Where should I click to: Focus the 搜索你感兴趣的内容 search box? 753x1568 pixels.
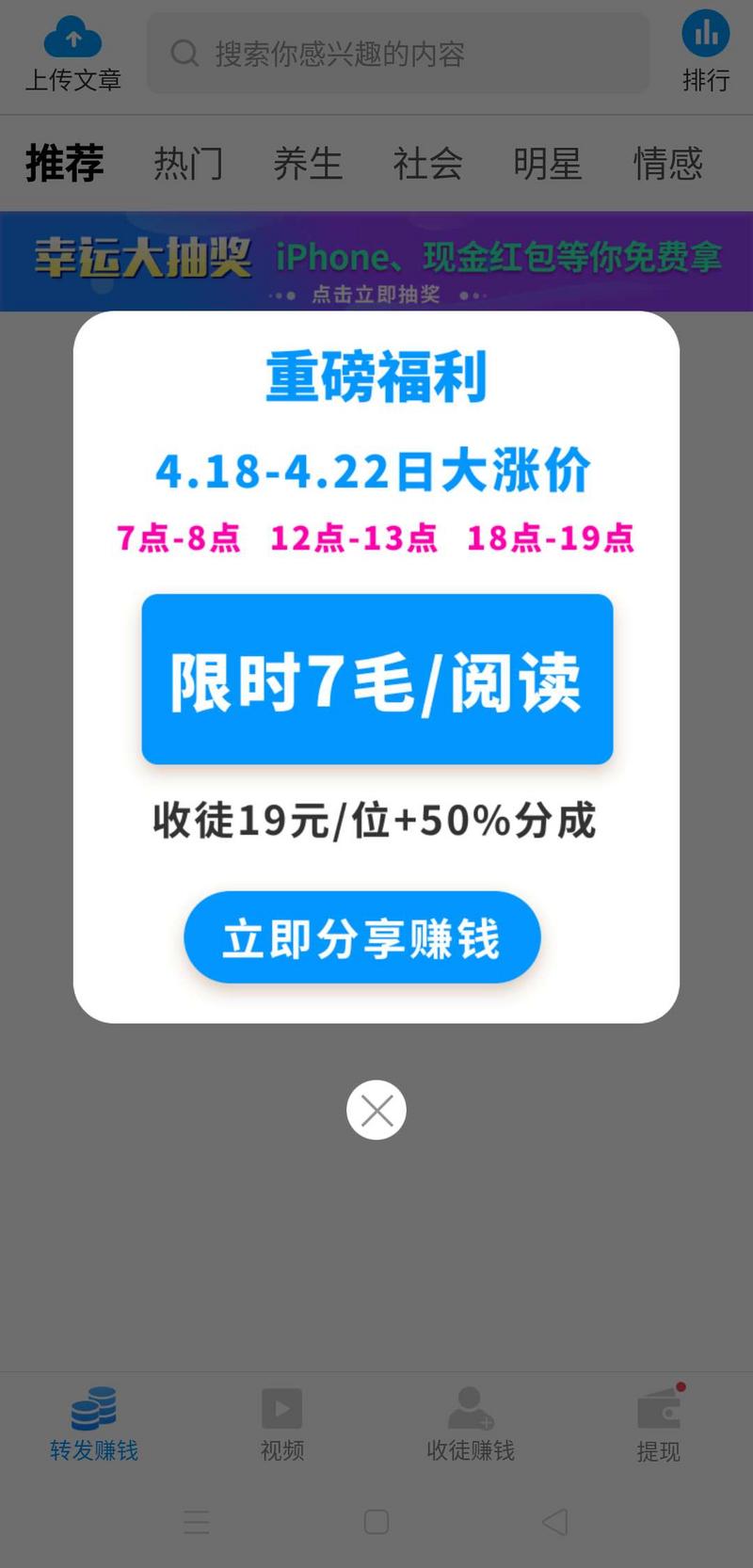pyautogui.click(x=398, y=54)
